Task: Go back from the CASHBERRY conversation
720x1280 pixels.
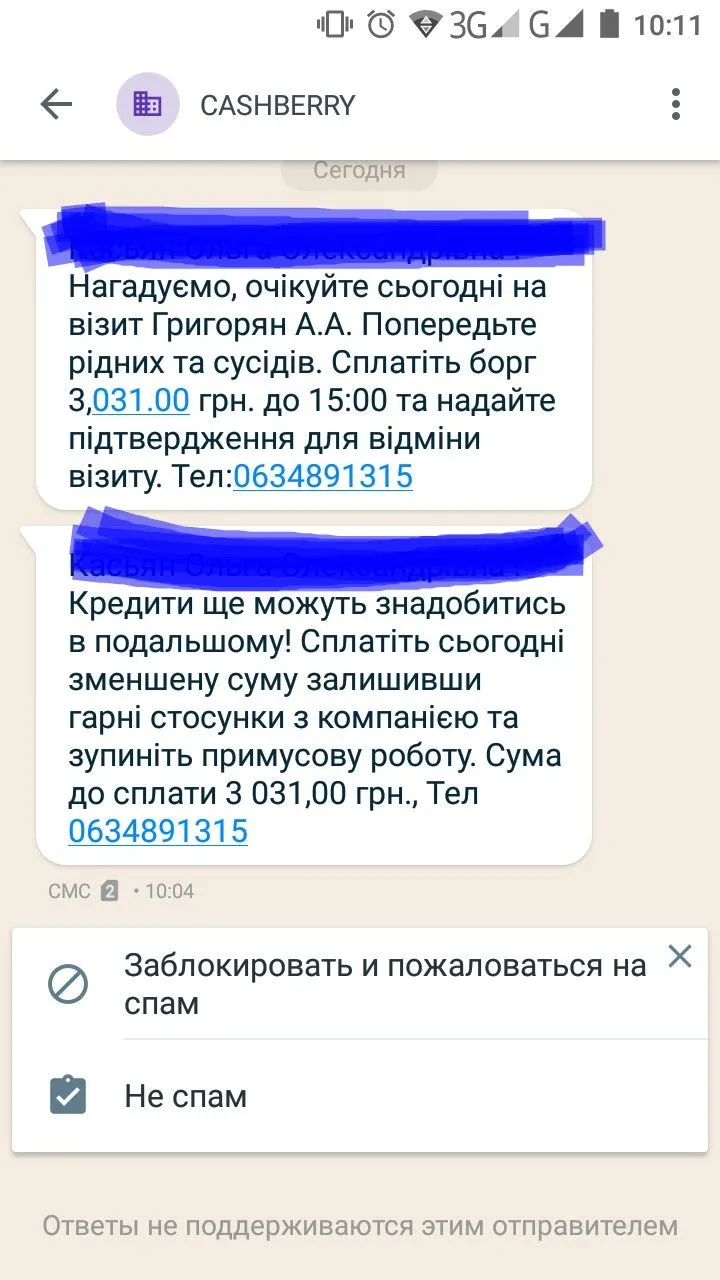Action: coord(56,105)
